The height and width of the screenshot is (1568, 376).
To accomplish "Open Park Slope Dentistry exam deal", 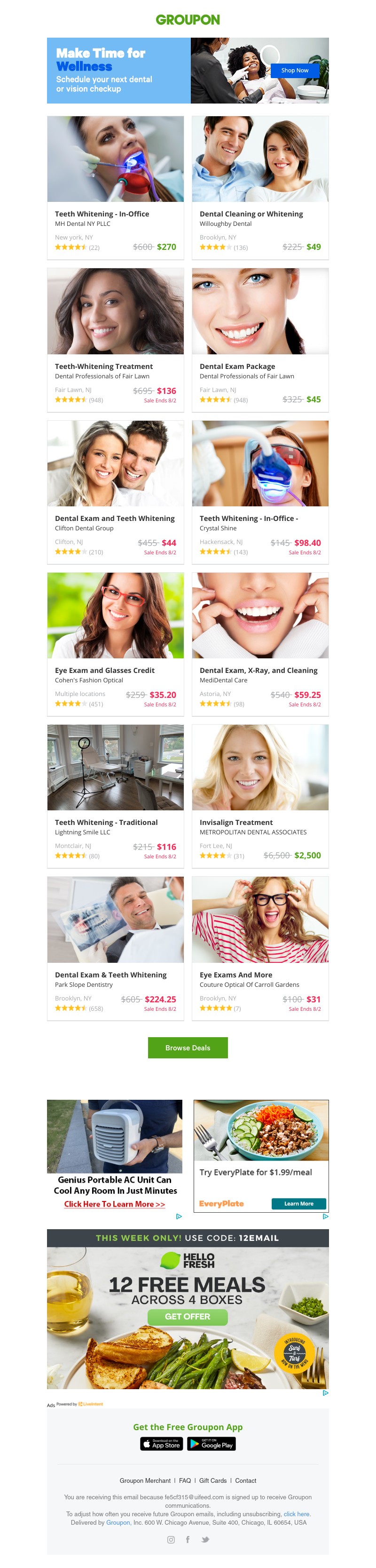I will point(110,975).
